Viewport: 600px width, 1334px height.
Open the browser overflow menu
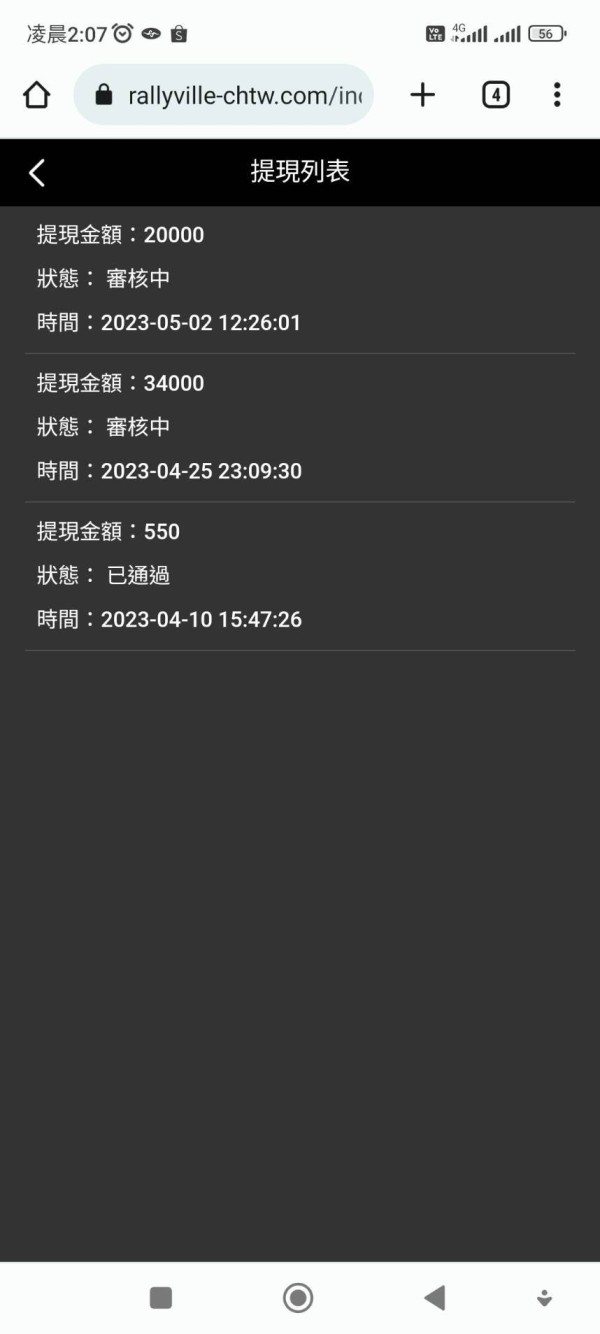(557, 95)
